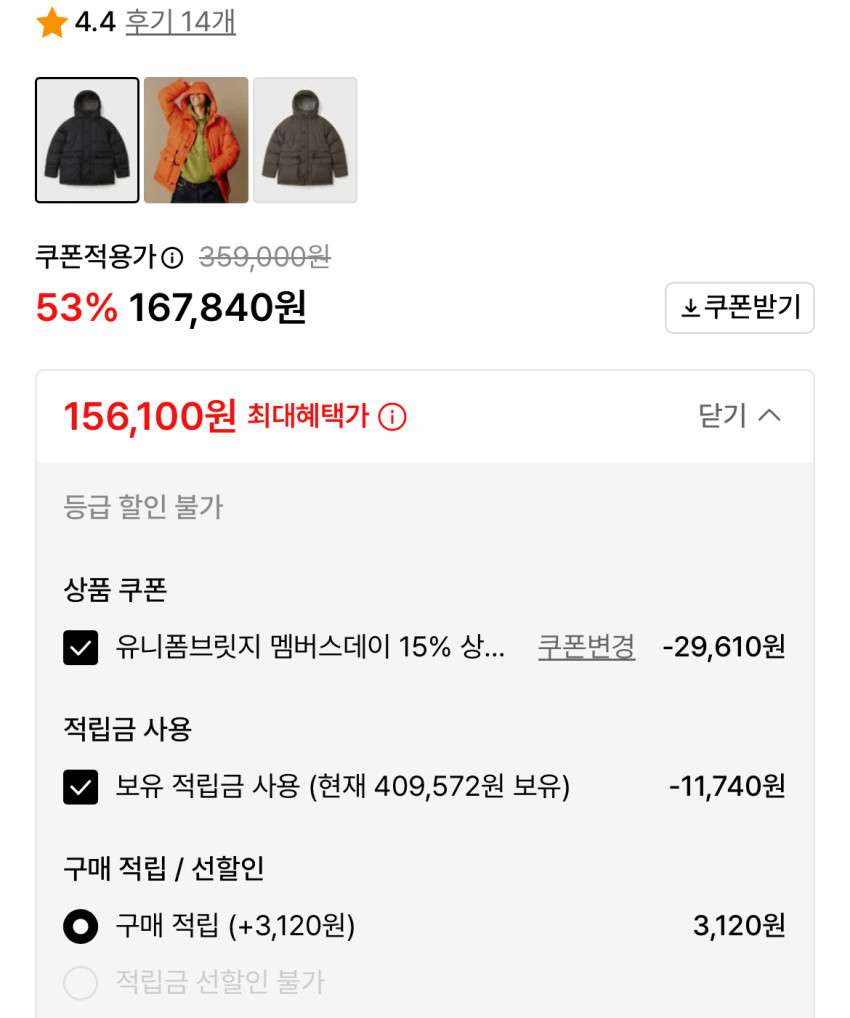The height and width of the screenshot is (1018, 850).
Task: View the orange jacket model photo
Action: [196, 140]
